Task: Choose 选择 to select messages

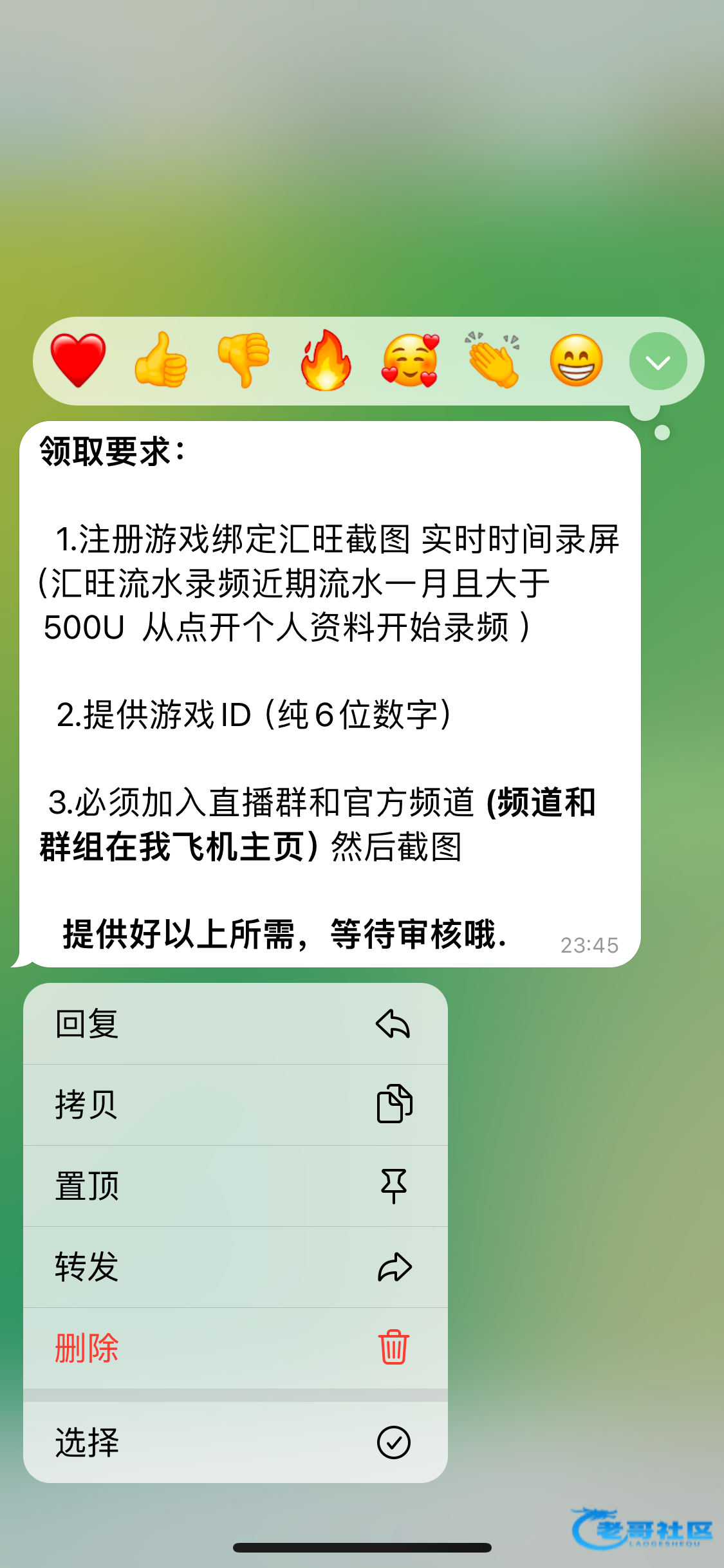Action: [236, 1442]
